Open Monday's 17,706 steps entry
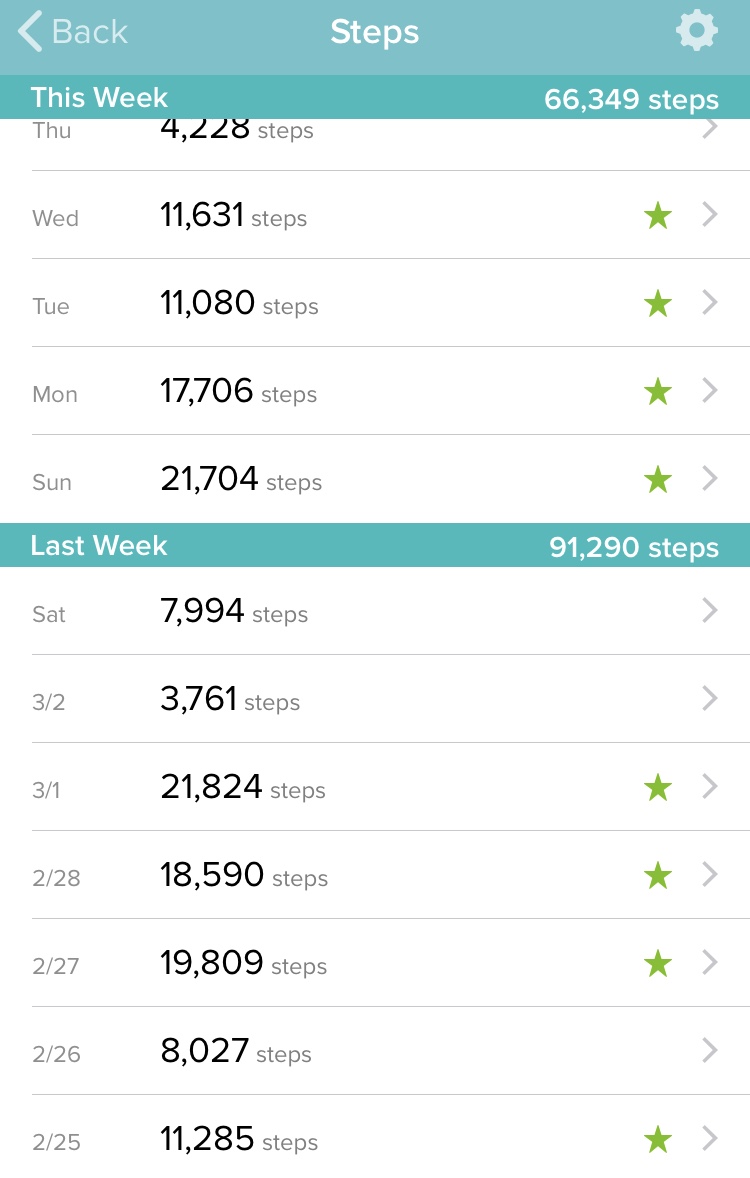The width and height of the screenshot is (750, 1178). (x=375, y=392)
